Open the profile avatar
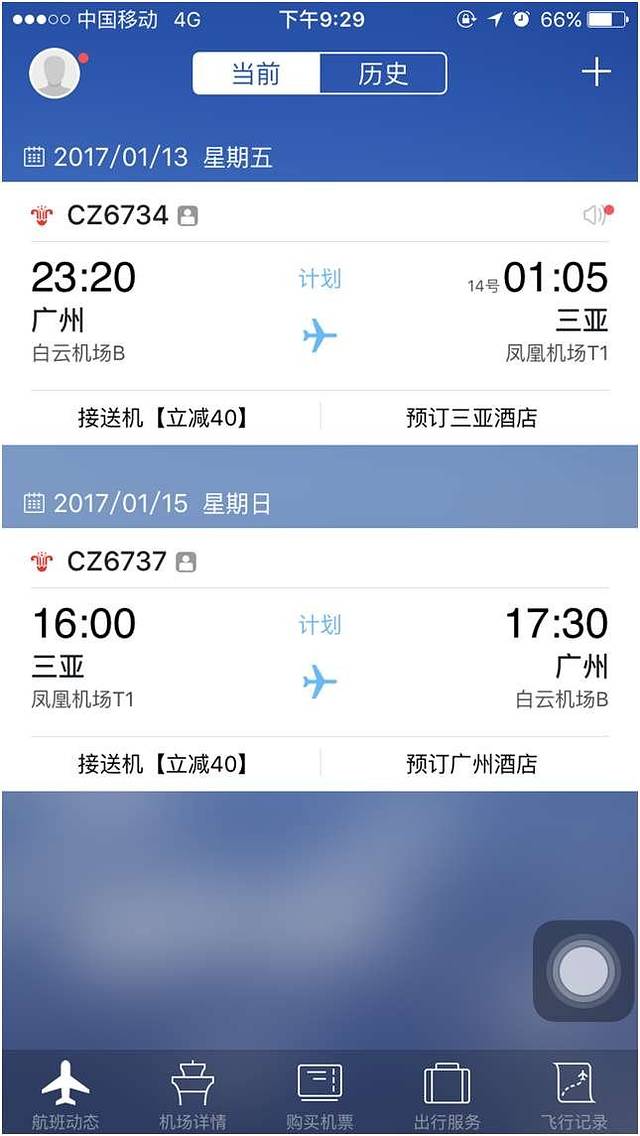This screenshot has width=640, height=1136. coord(54,73)
